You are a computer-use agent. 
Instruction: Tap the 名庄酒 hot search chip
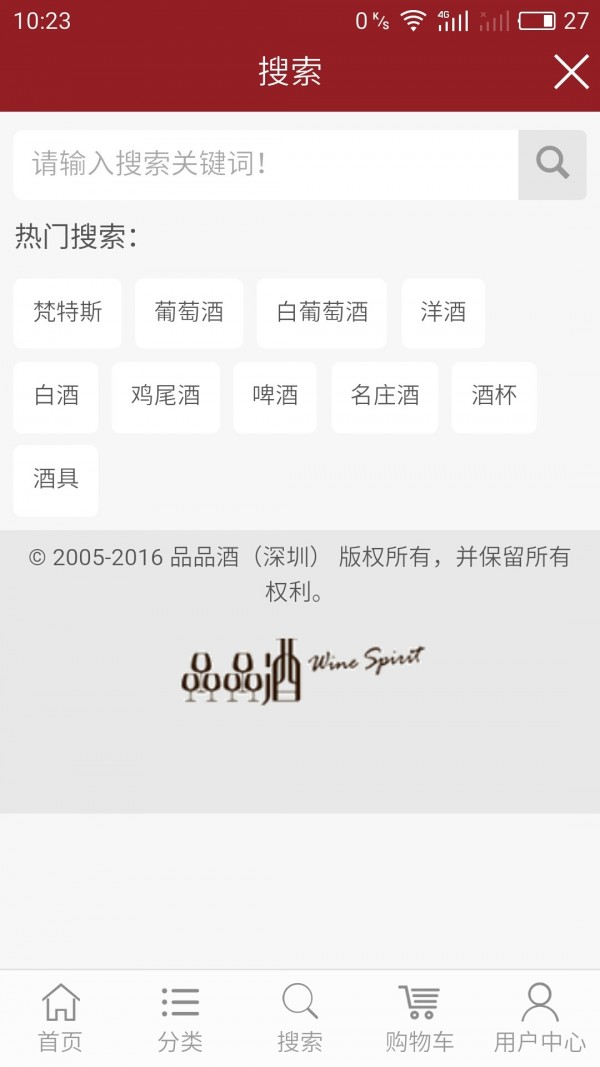[x=384, y=397]
